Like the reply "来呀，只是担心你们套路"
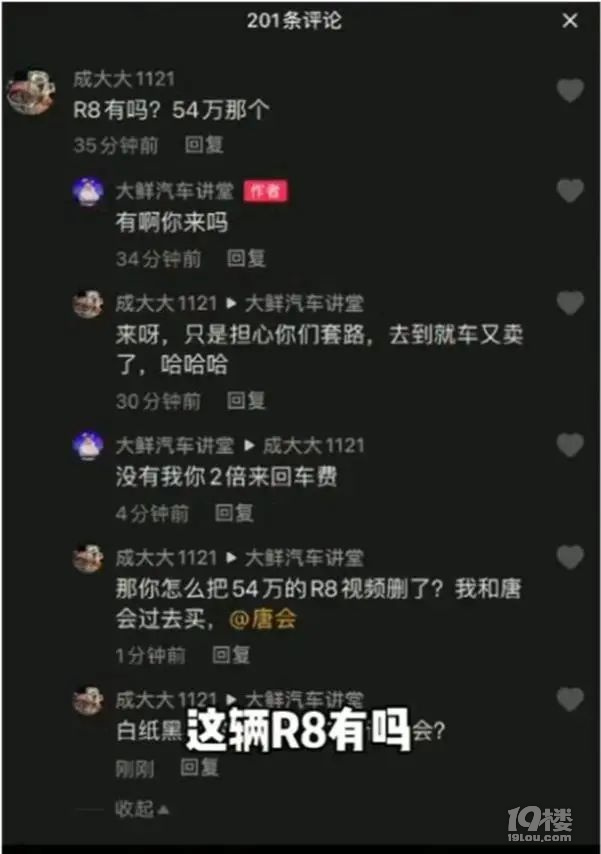This screenshot has width=601, height=854. coord(570,303)
